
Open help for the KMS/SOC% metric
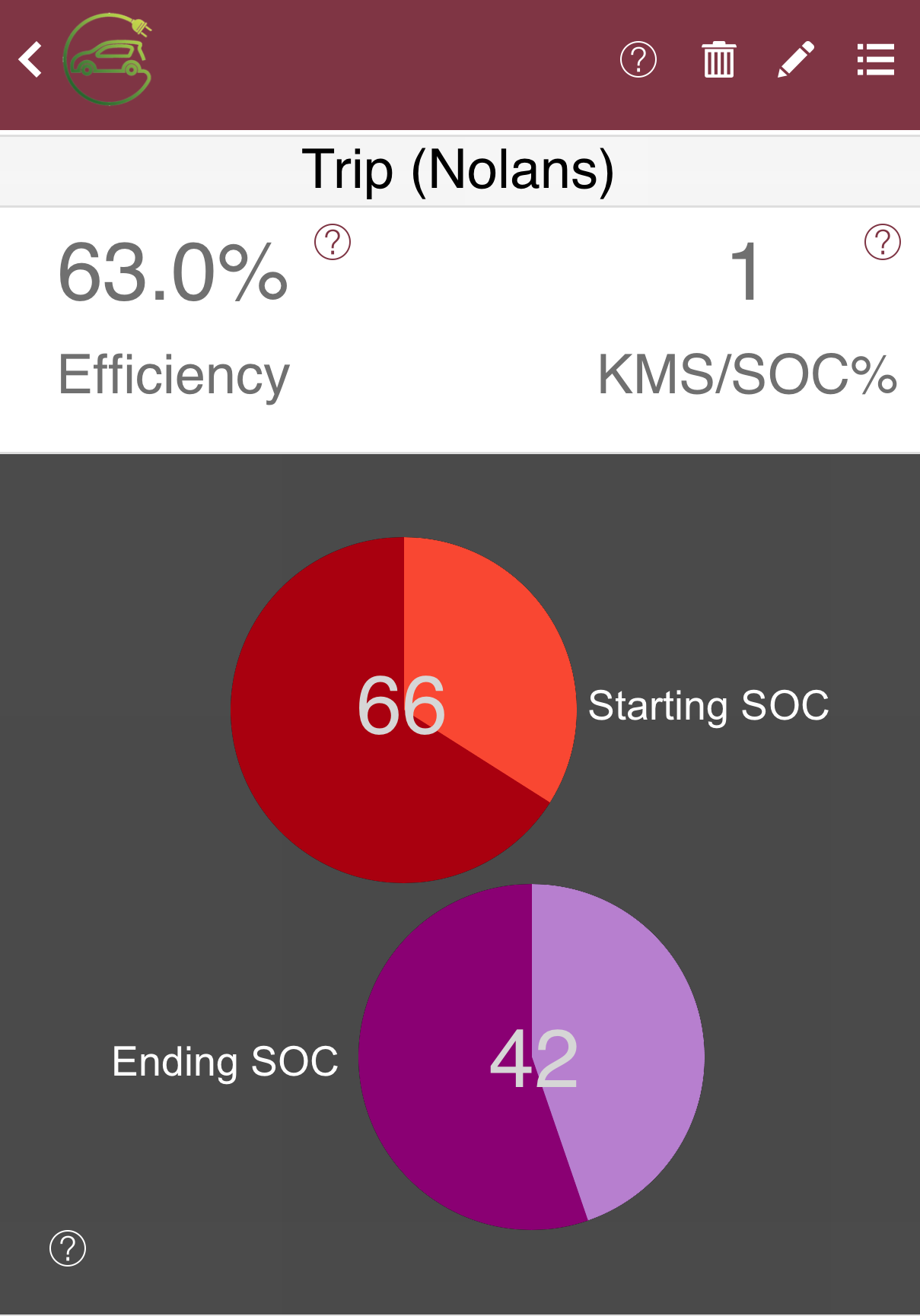[x=880, y=243]
